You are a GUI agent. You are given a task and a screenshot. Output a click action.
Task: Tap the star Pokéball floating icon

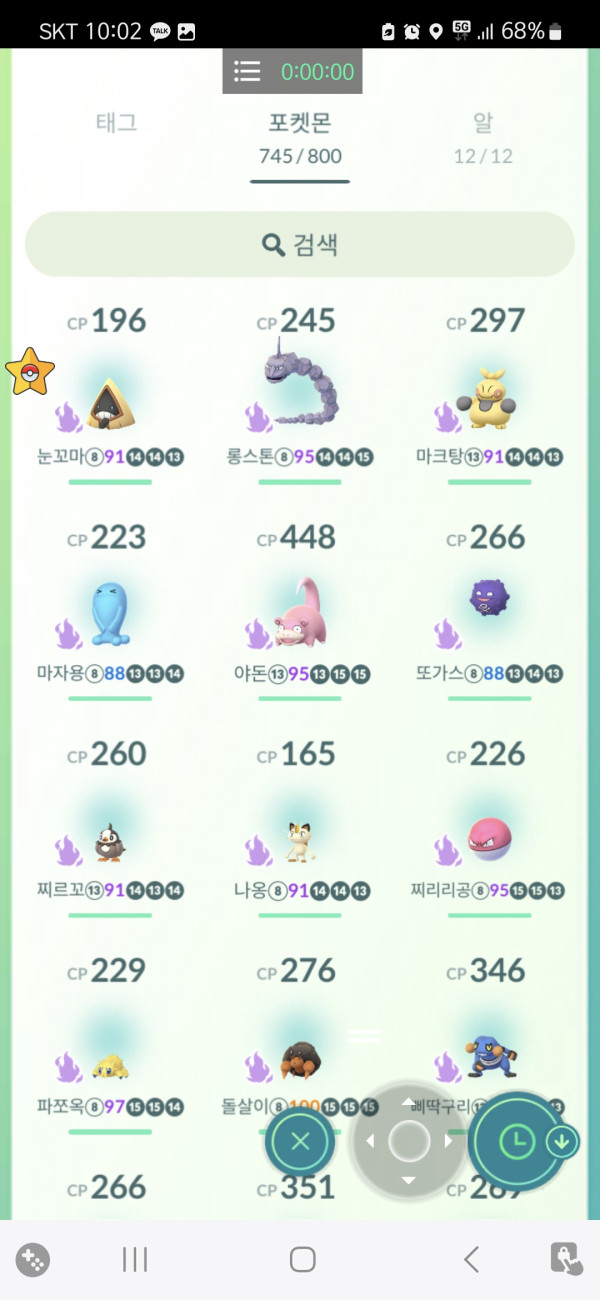point(30,373)
